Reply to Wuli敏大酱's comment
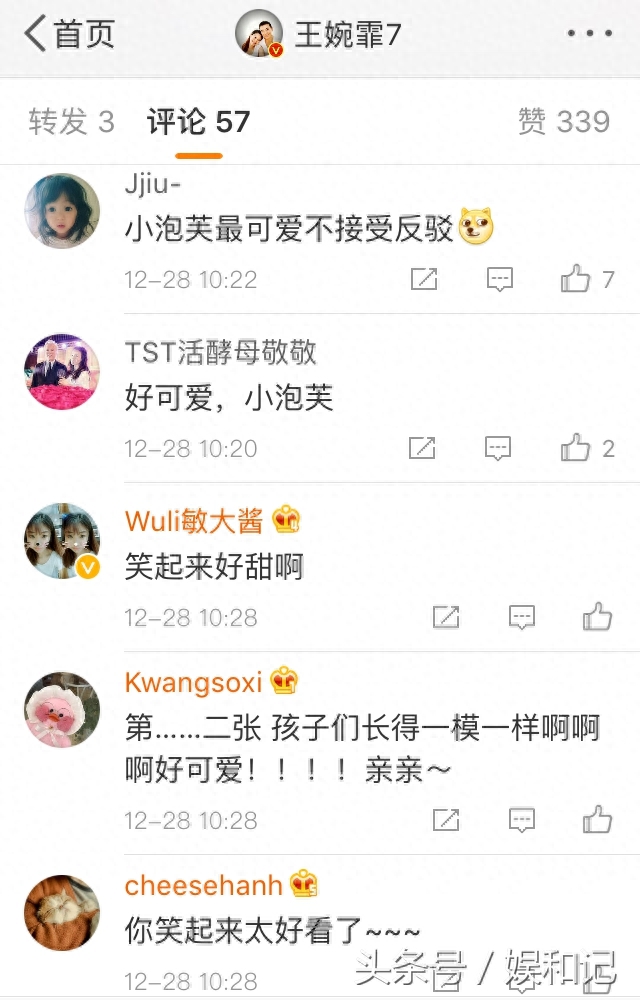Image resolution: width=640 pixels, height=1000 pixels. coord(521,617)
